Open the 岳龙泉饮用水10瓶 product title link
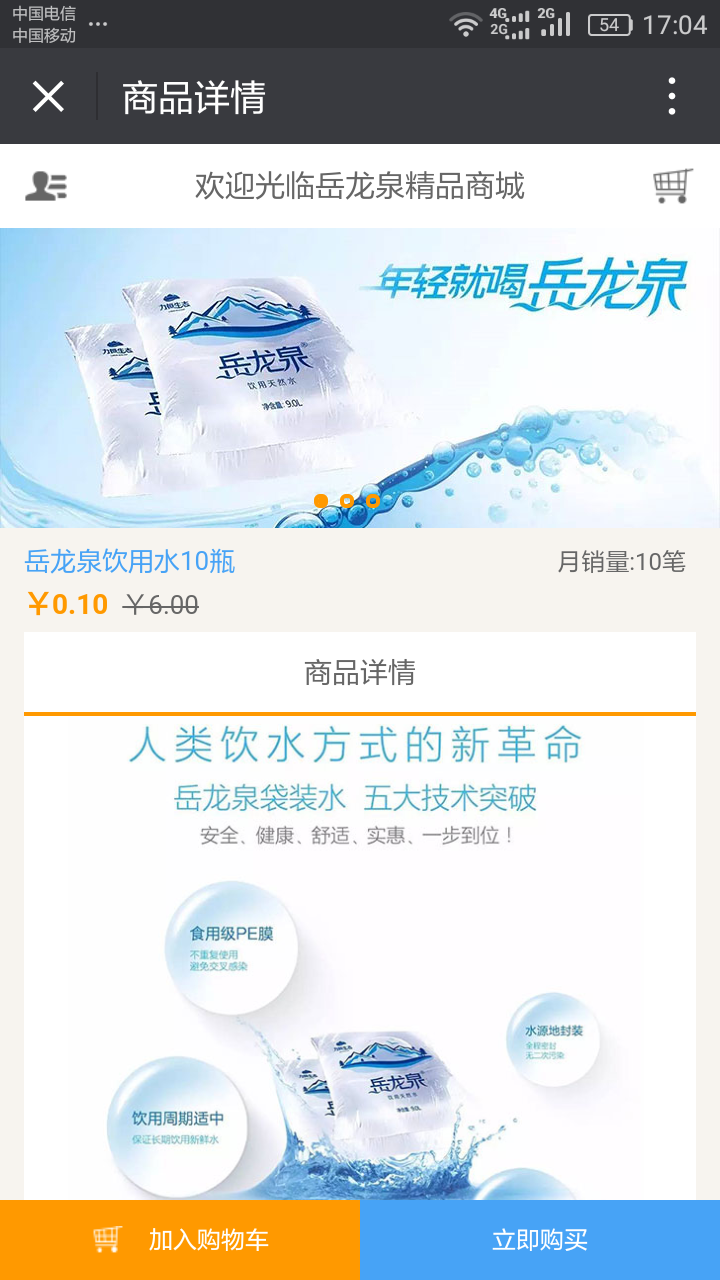This screenshot has height=1280, width=720. pos(130,561)
